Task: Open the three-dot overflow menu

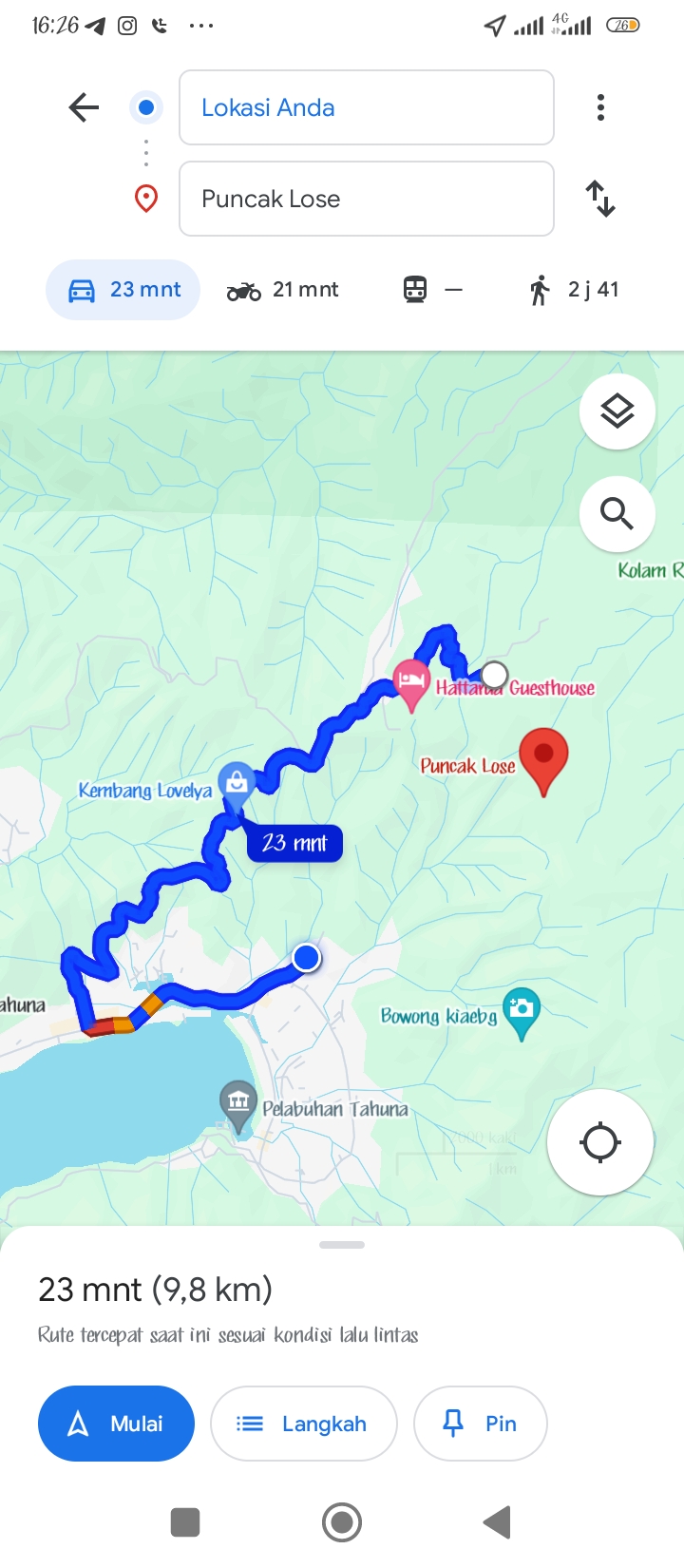Action: tap(600, 107)
